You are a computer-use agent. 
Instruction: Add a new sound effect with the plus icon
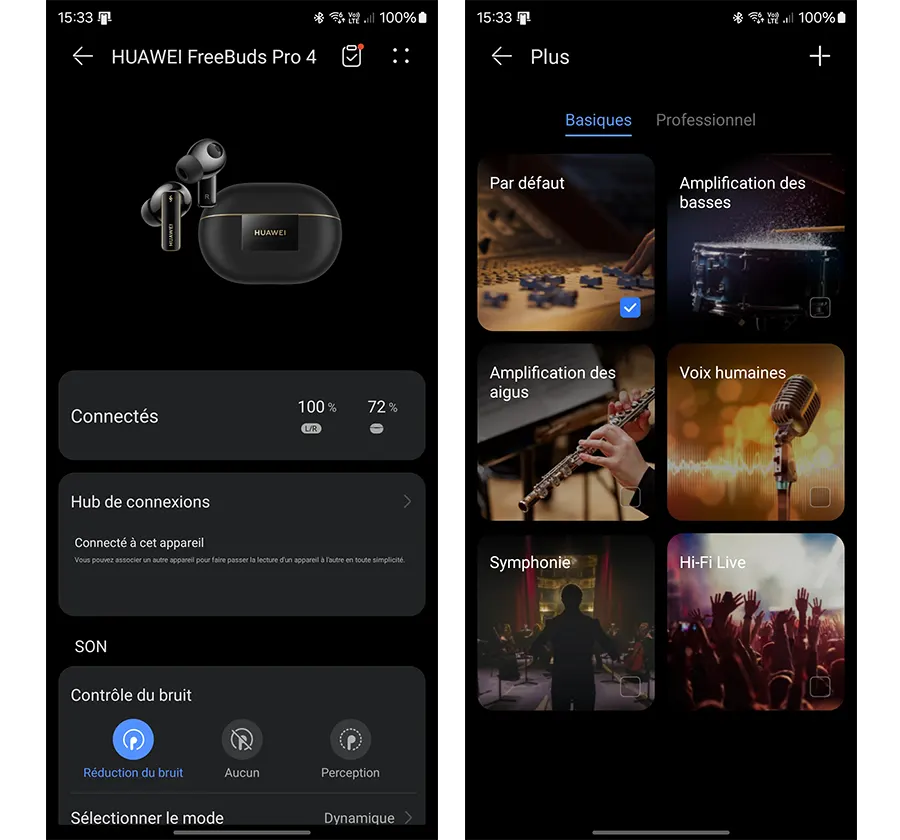tap(819, 56)
